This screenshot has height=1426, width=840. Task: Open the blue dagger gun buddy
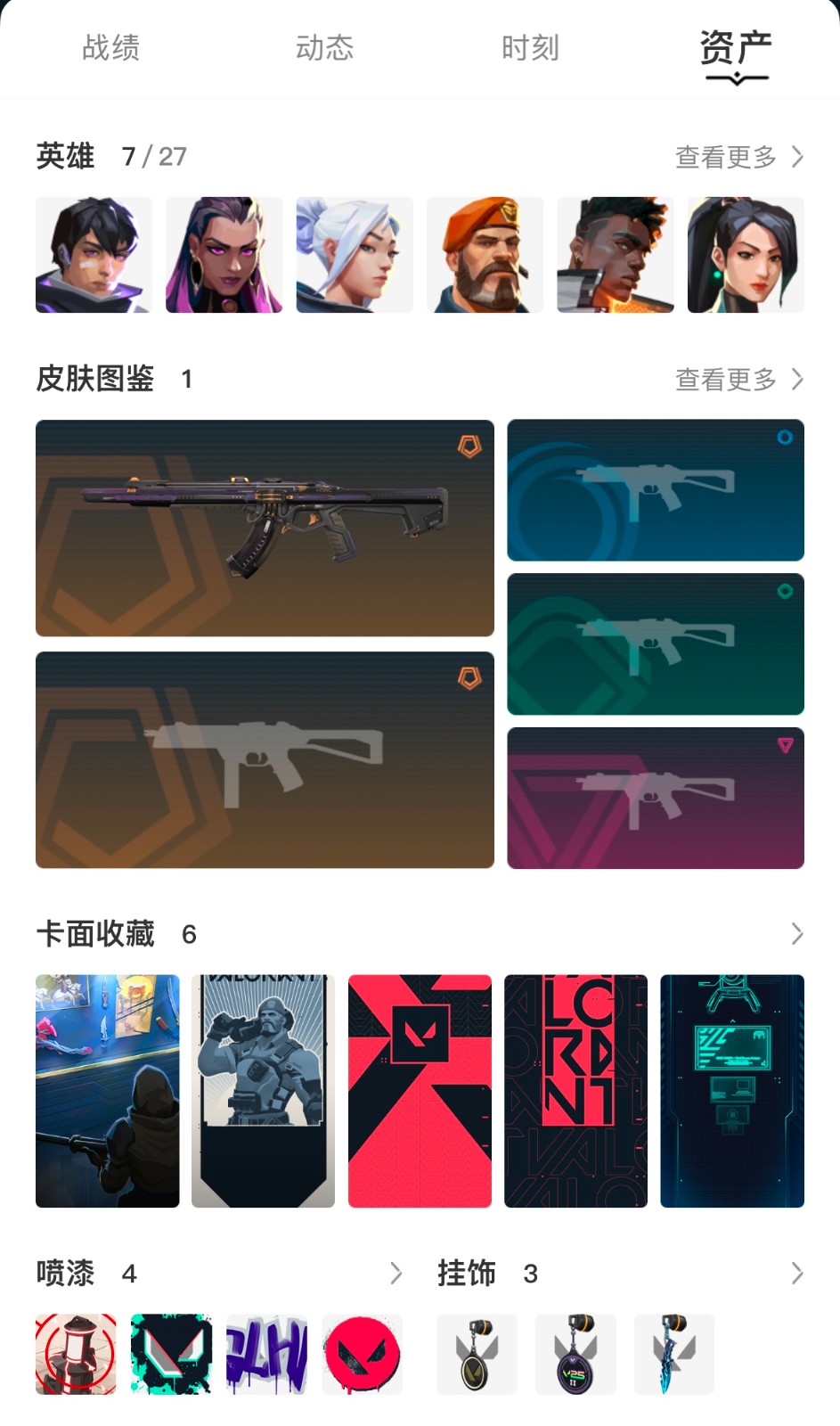[673, 1354]
